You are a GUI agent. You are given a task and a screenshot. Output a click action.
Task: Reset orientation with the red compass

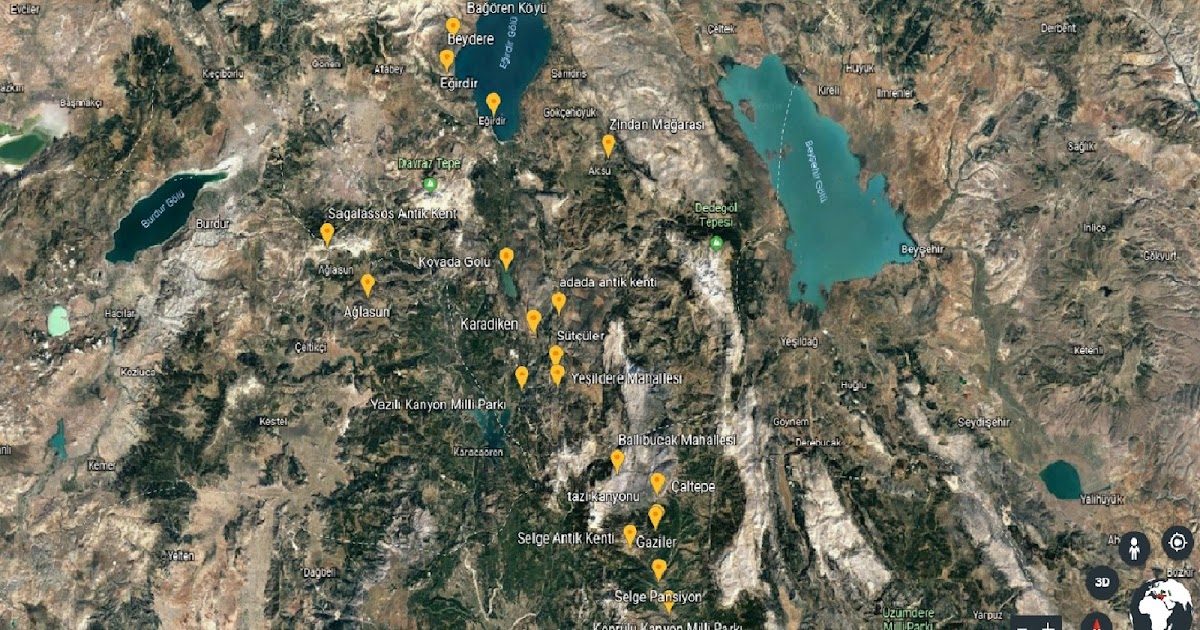click(x=1097, y=621)
